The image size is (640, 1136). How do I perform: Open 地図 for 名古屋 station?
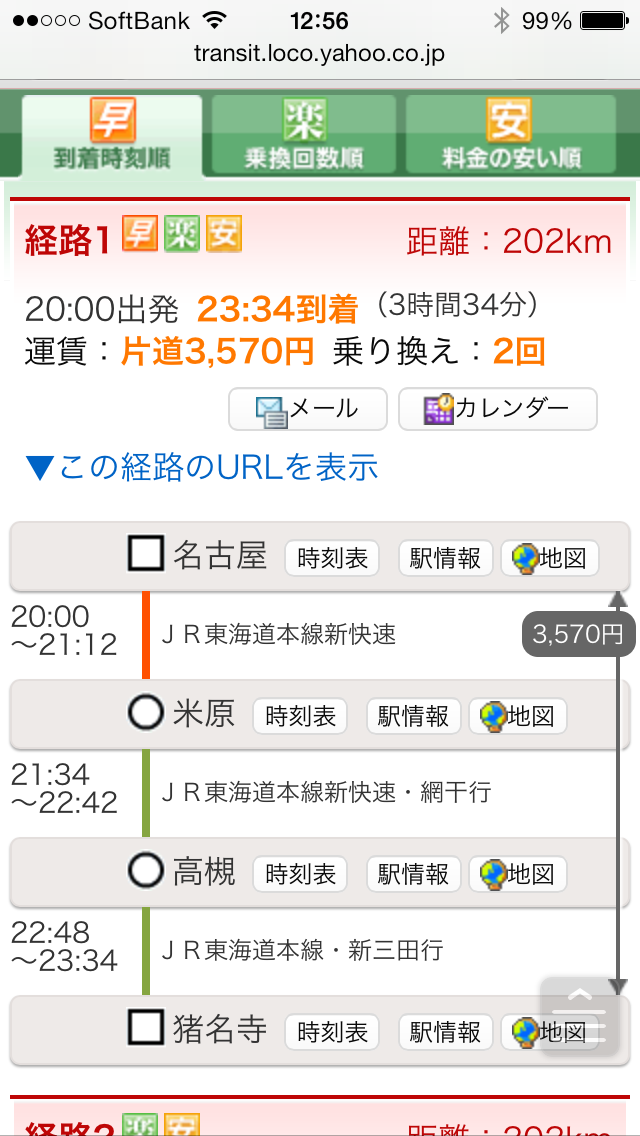549,558
